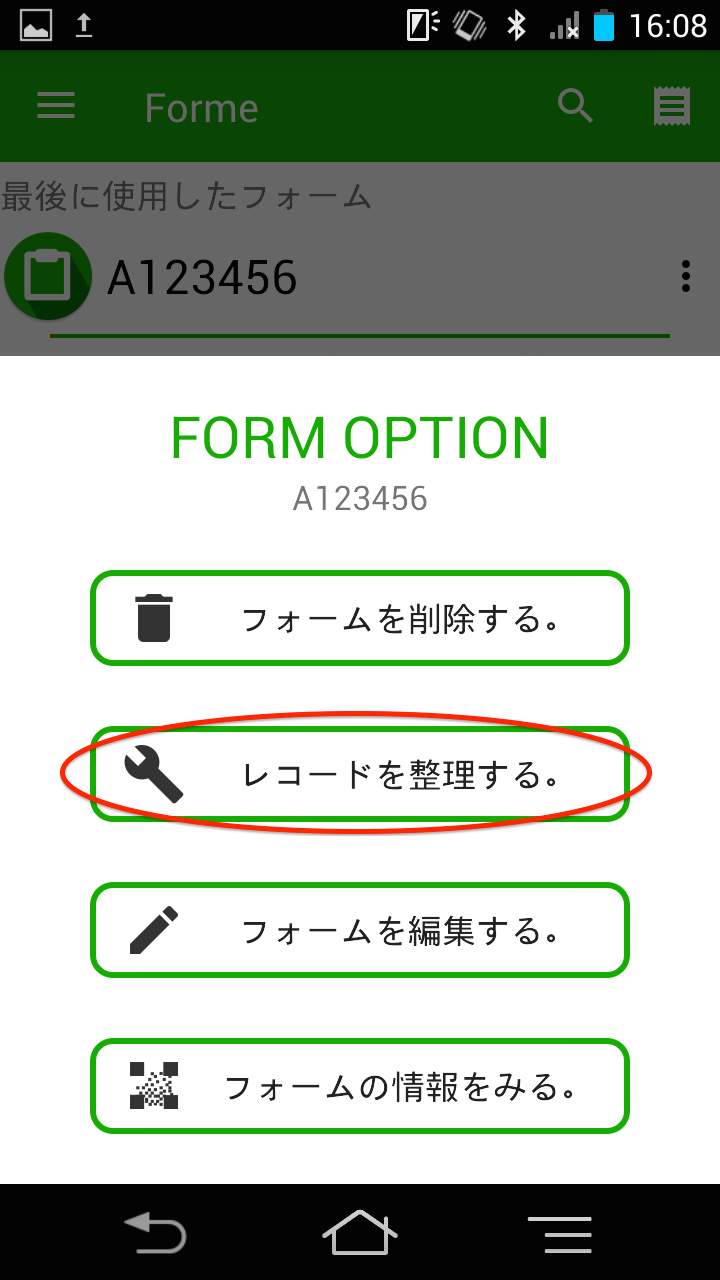The image size is (720, 1280).
Task: Open overflow menu for form A123456
Action: point(685,276)
